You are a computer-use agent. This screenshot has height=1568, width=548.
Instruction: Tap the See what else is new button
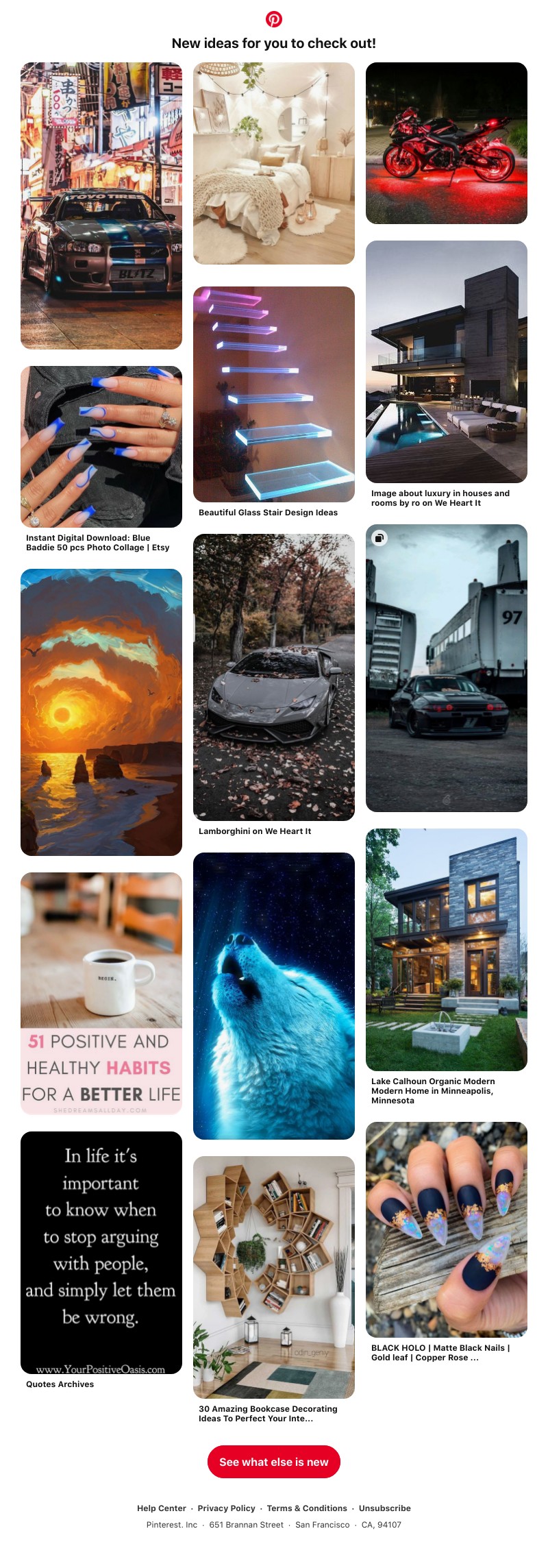pos(273,1462)
